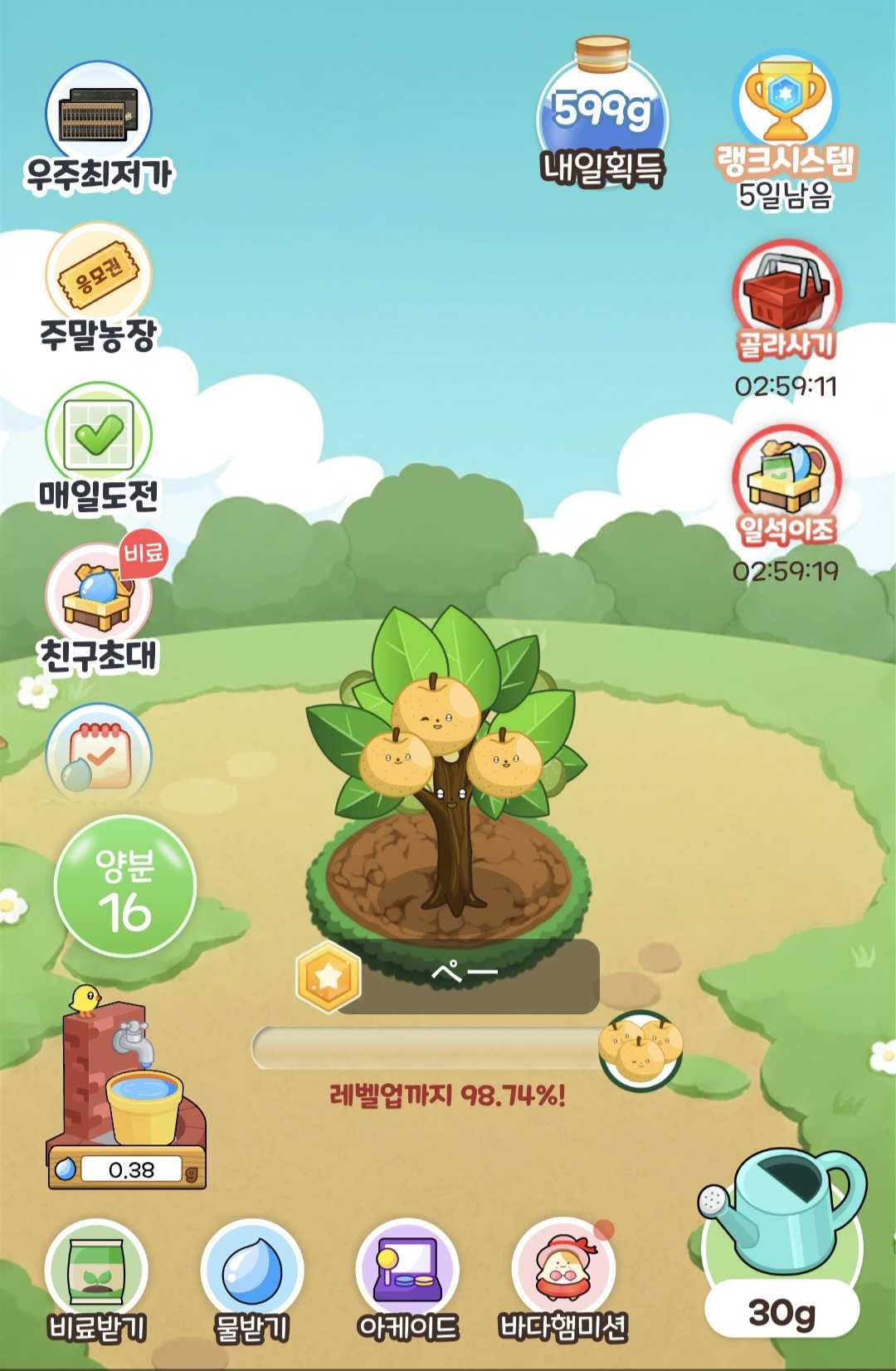The image size is (896, 1371).
Task: Open the 599g 내일획득 water bottle
Action: (x=603, y=112)
